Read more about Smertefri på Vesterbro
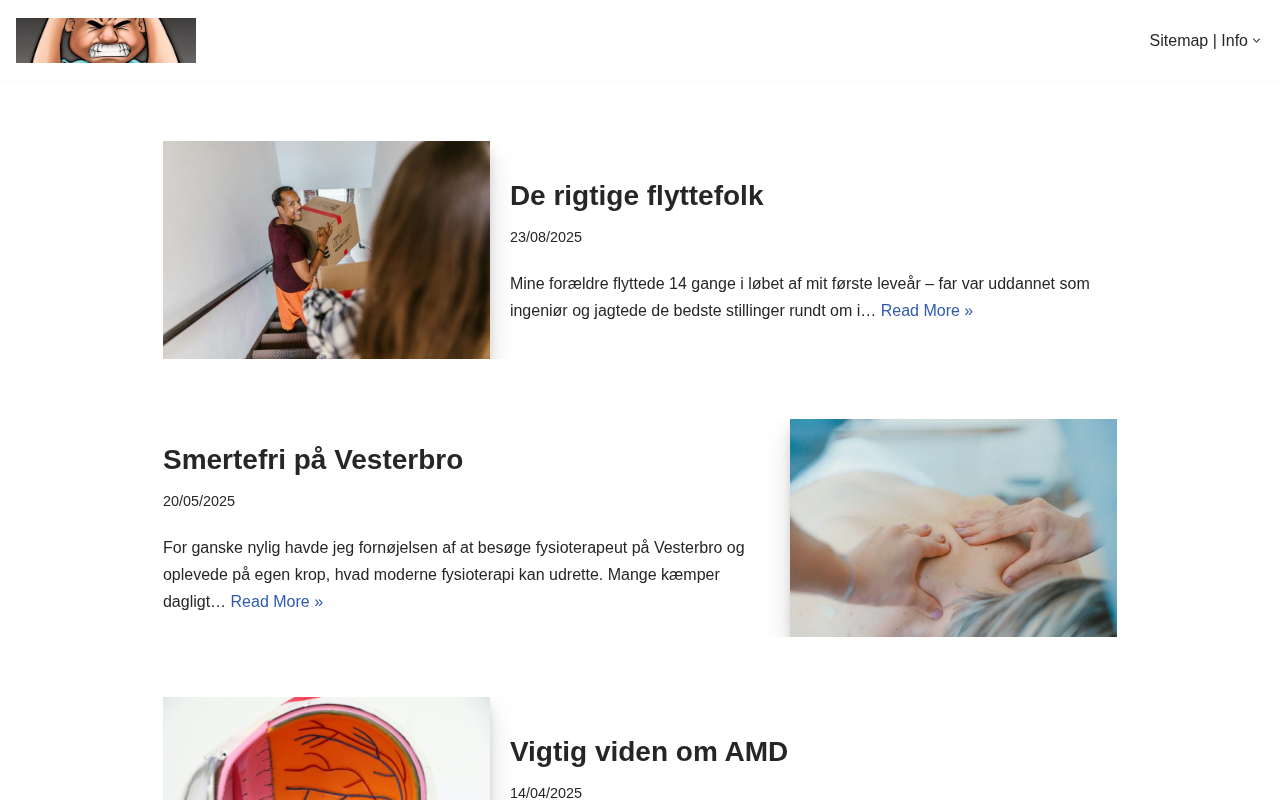Screen dimensions: 1280x800 click(276, 602)
